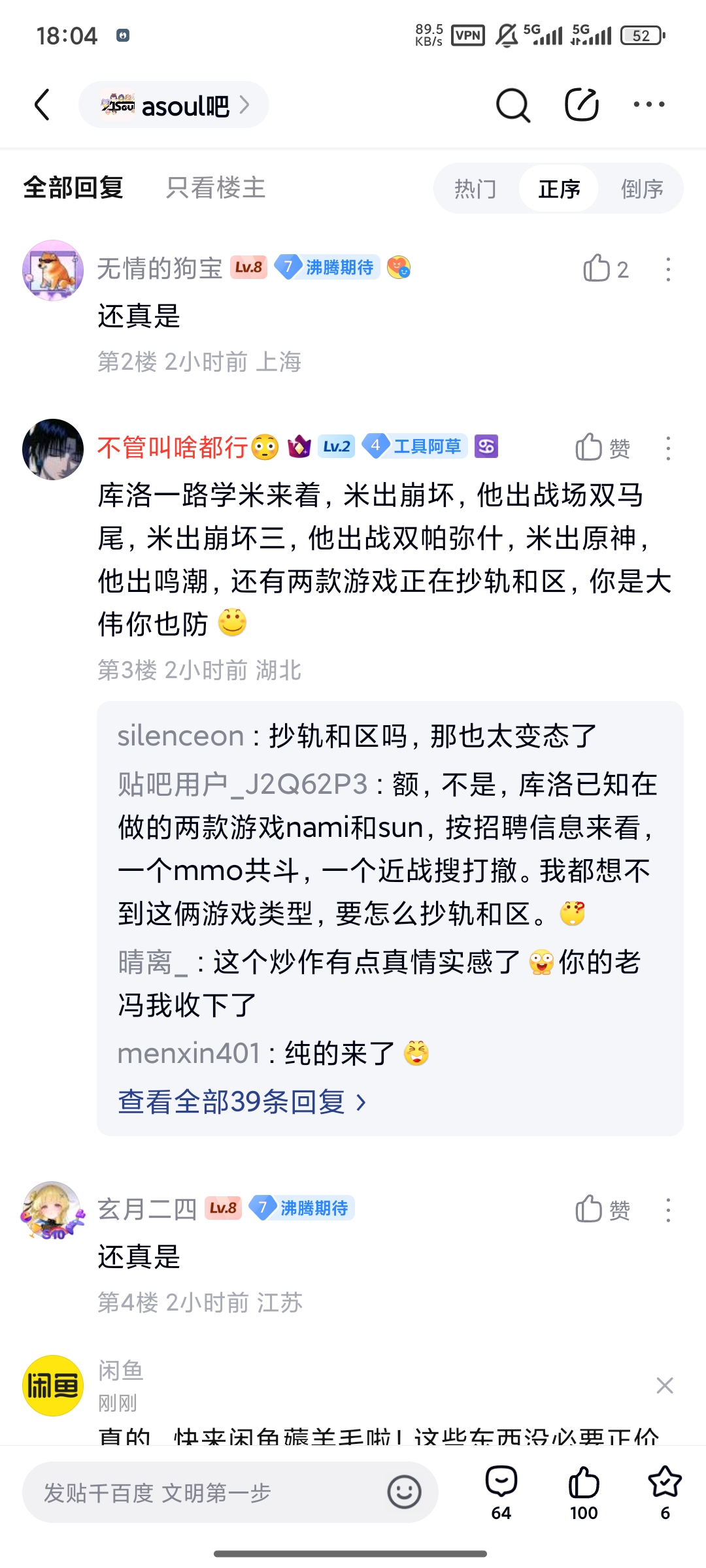Open emoji picker in reply bar

[404, 1492]
